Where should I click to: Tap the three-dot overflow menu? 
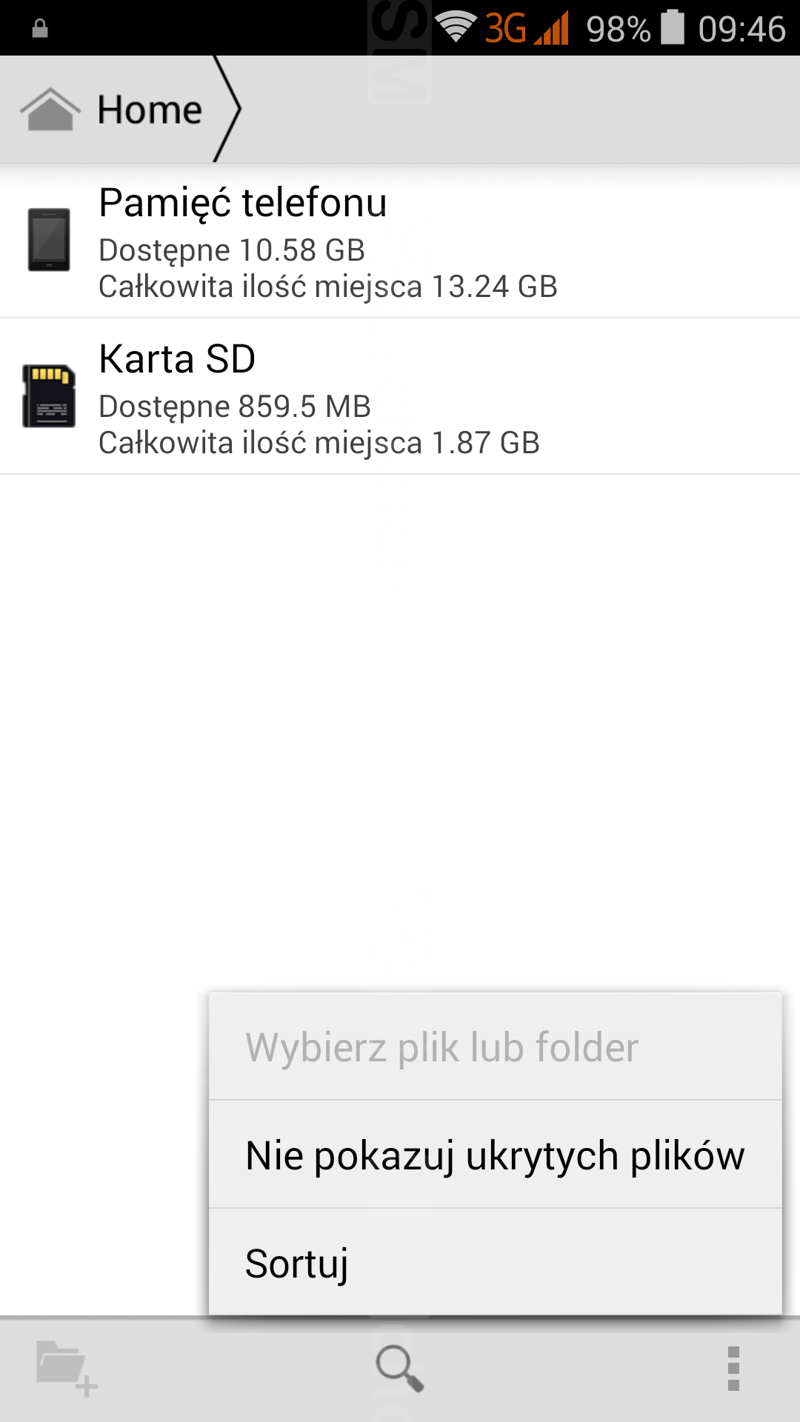coord(733,1368)
